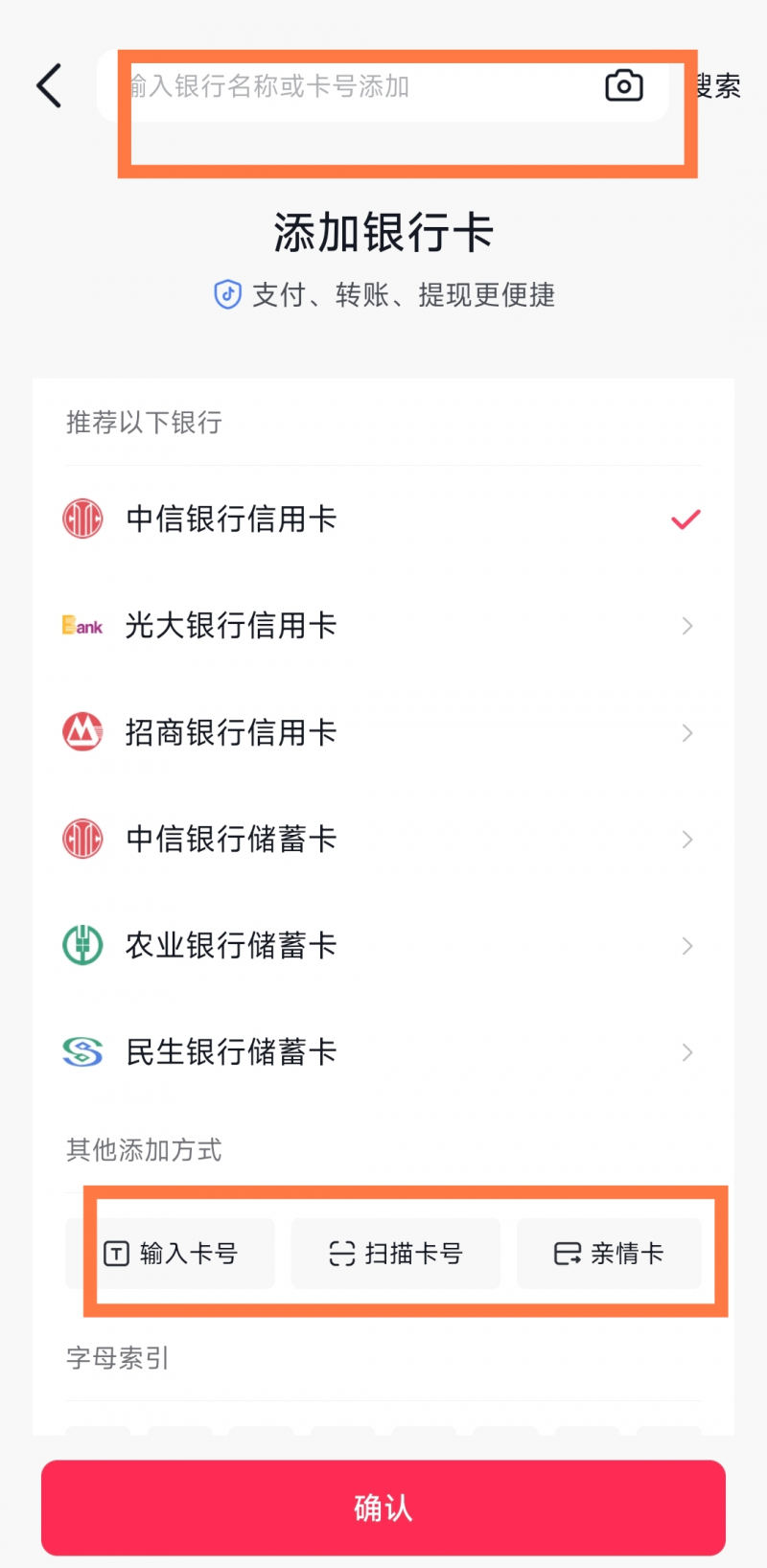Tap the 光大银行 bank logo icon
The height and width of the screenshot is (1568, 767).
pyautogui.click(x=81, y=626)
